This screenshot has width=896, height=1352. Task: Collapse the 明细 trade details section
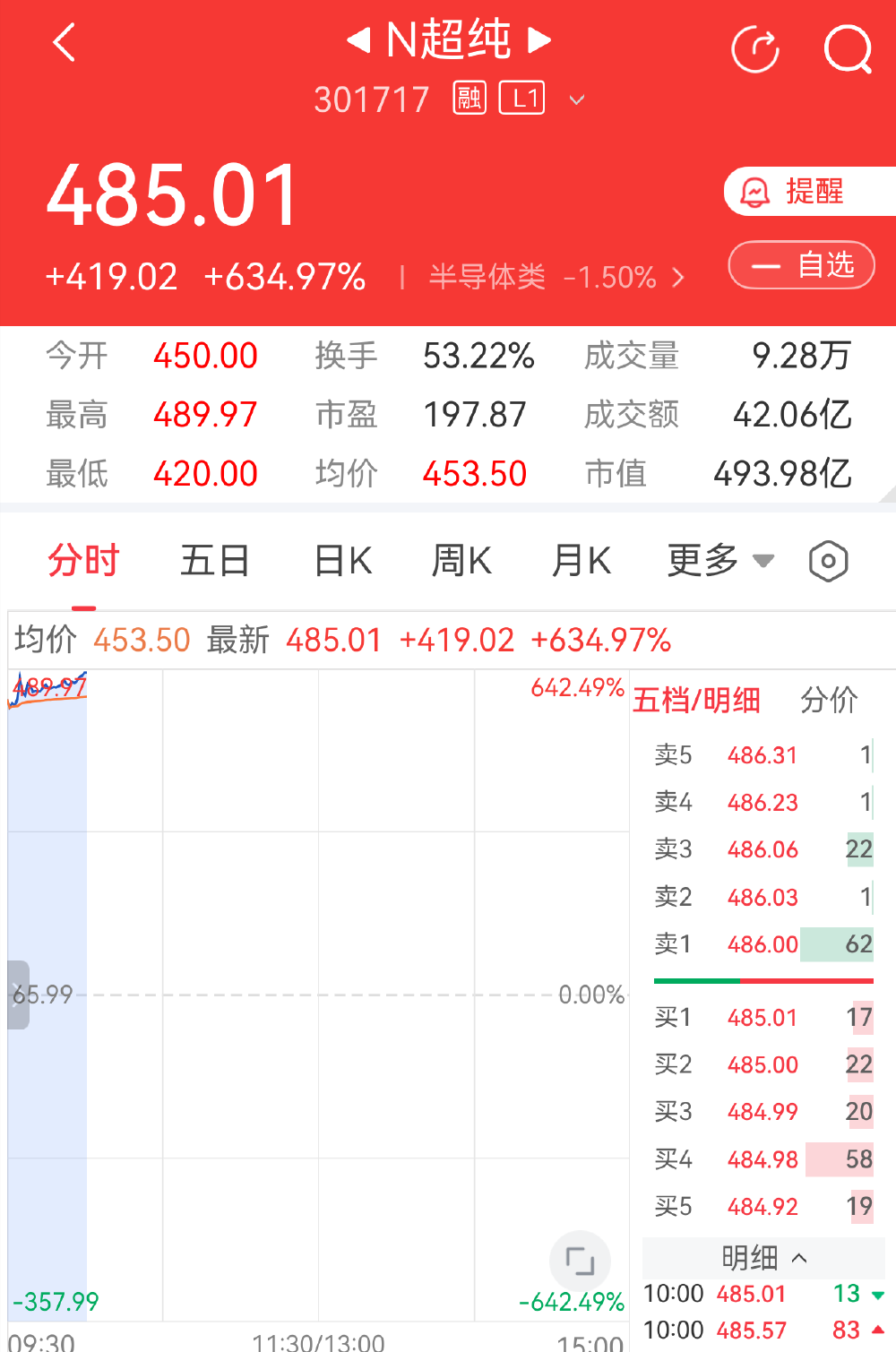(x=764, y=1258)
